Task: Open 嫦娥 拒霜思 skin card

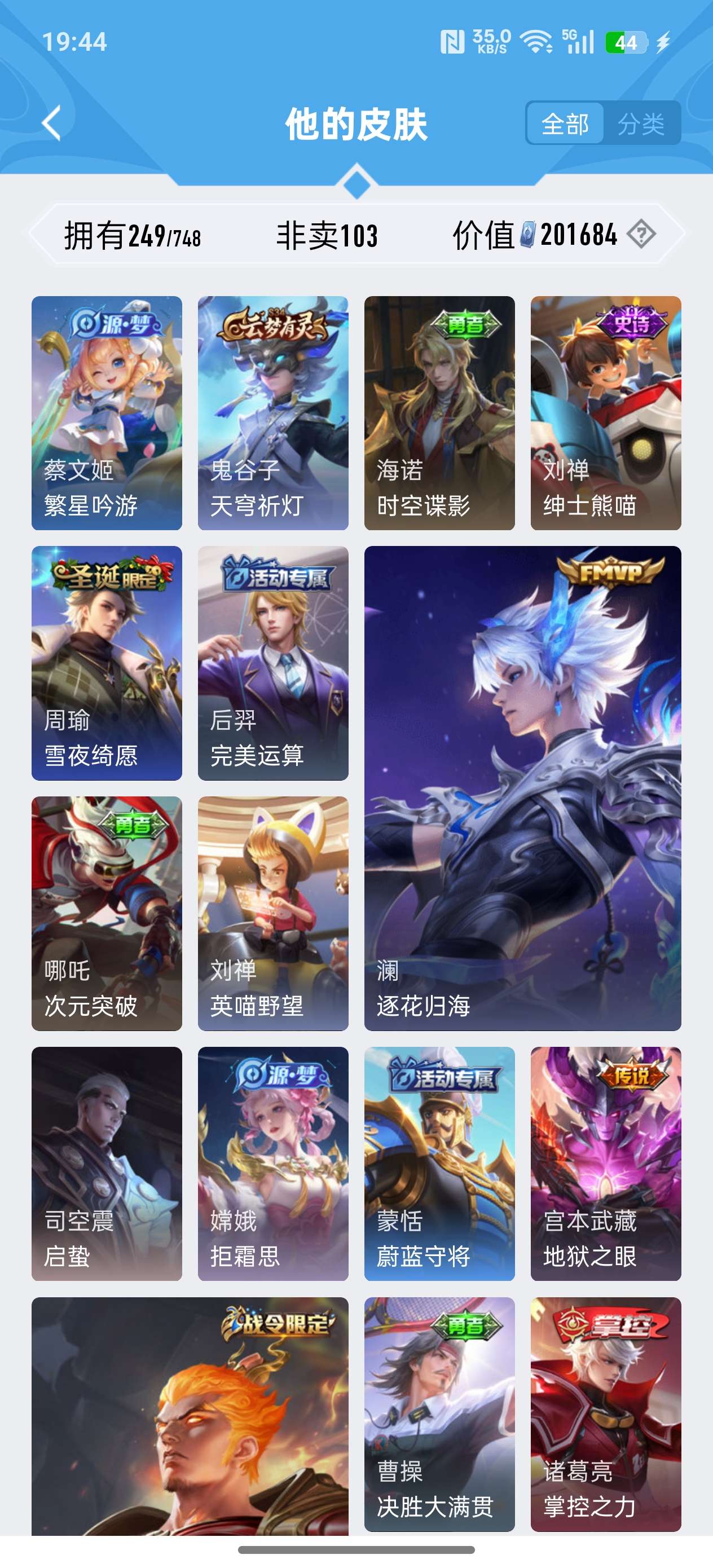Action: pyautogui.click(x=273, y=1164)
